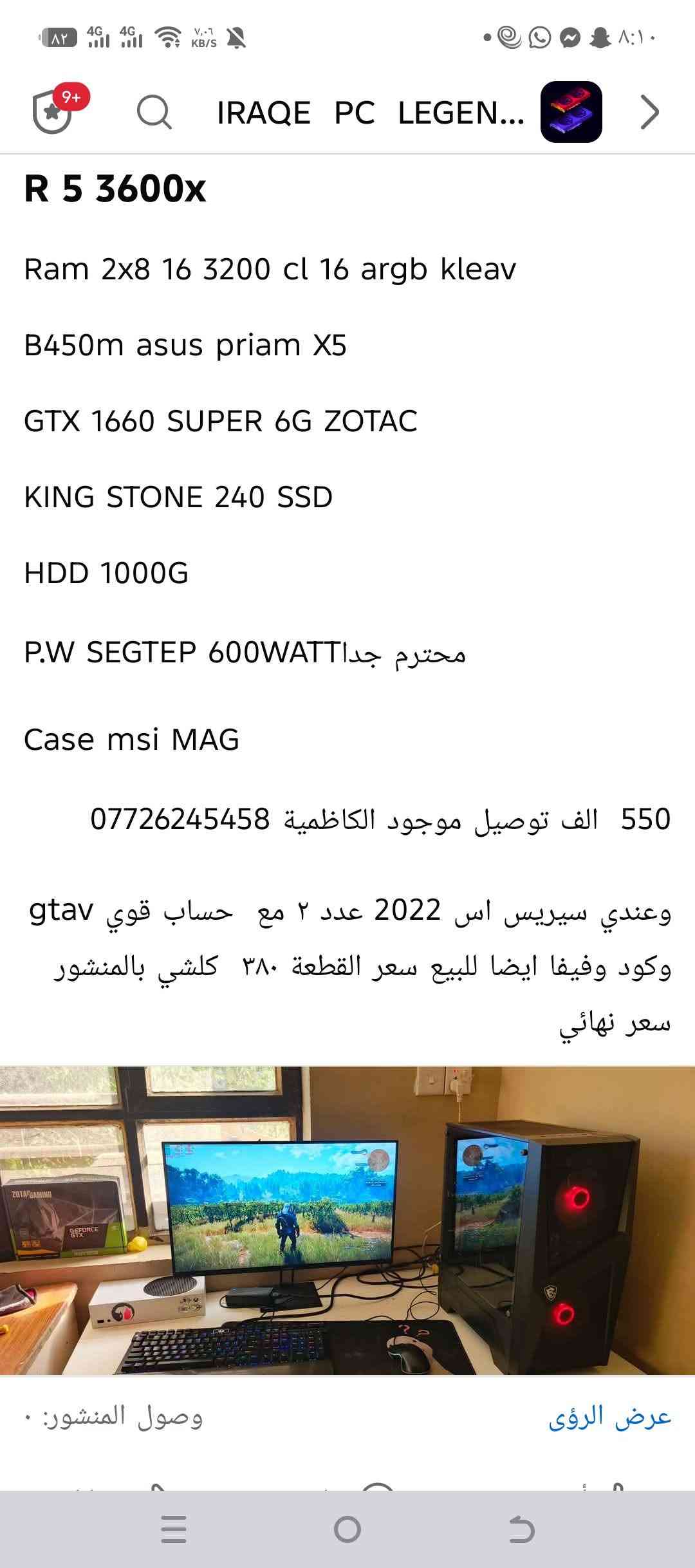Go to the home screen
This screenshot has height=1568, width=695.
347,1529
